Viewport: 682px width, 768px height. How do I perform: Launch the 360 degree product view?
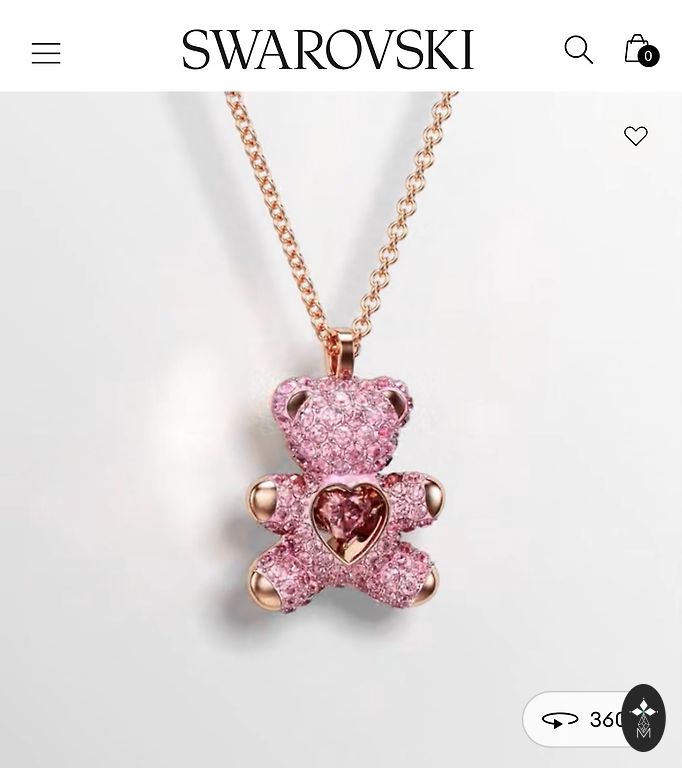point(576,719)
